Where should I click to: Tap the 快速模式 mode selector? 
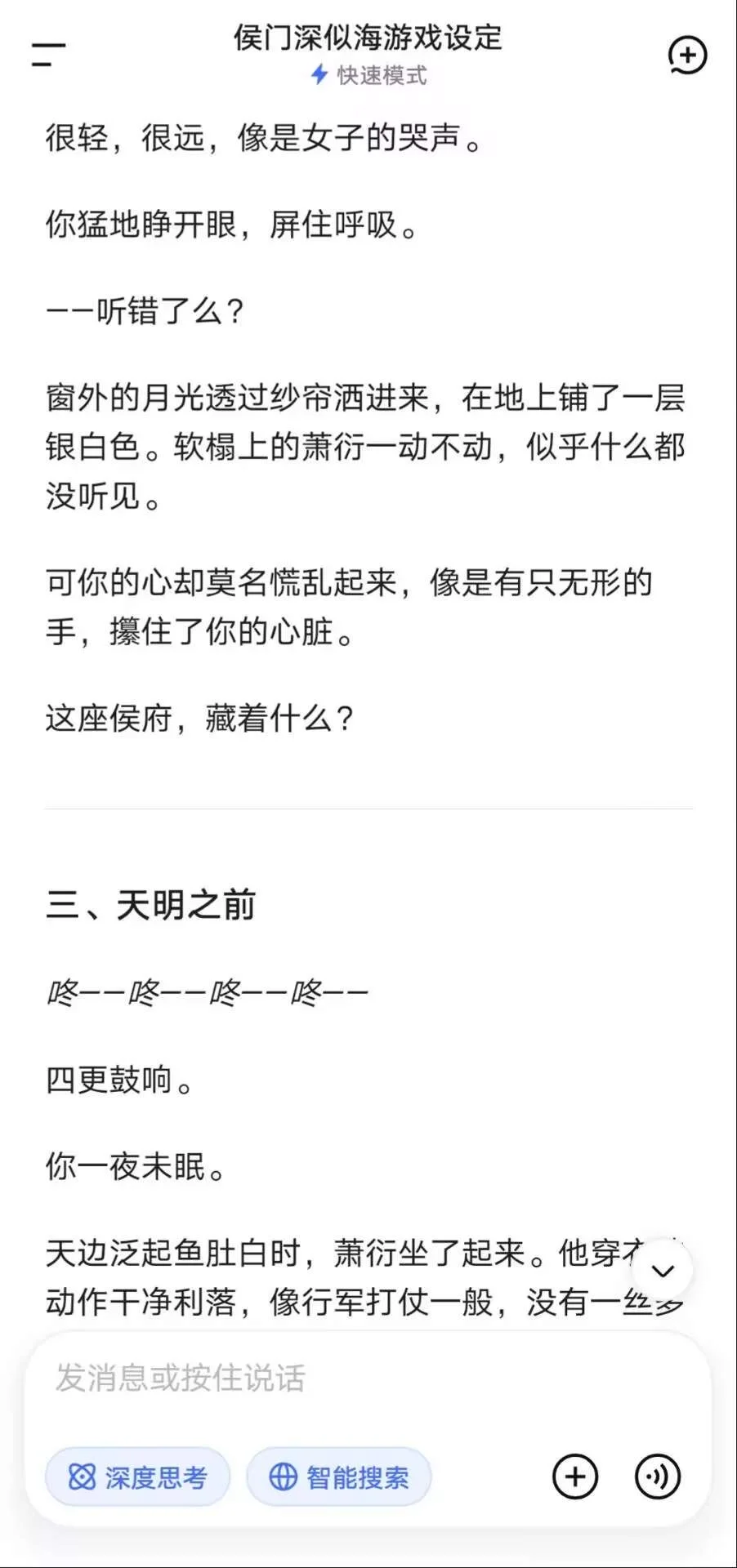(368, 75)
